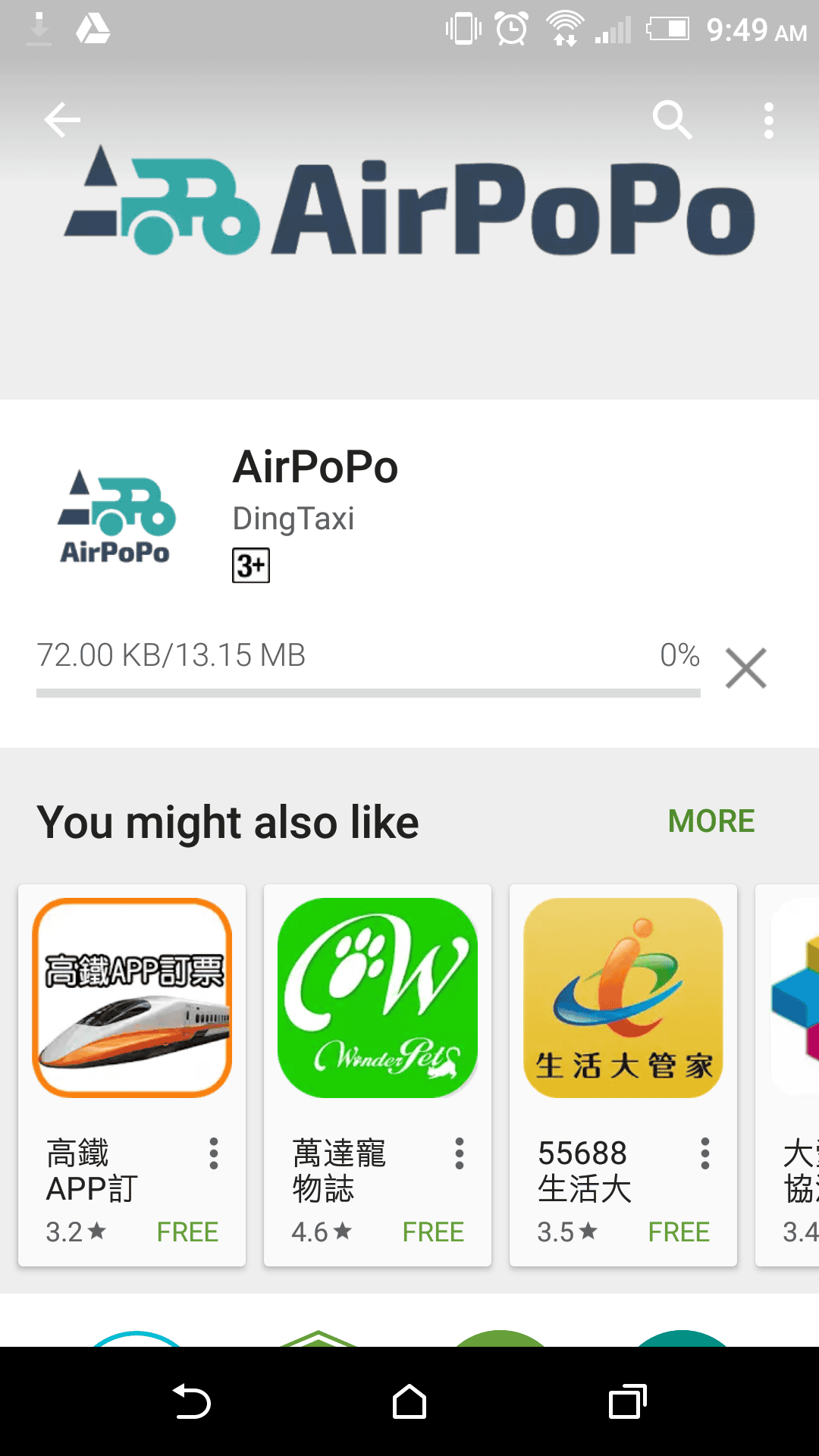819x1456 pixels.
Task: Tap MORE to see additional suggestions
Action: (x=711, y=821)
